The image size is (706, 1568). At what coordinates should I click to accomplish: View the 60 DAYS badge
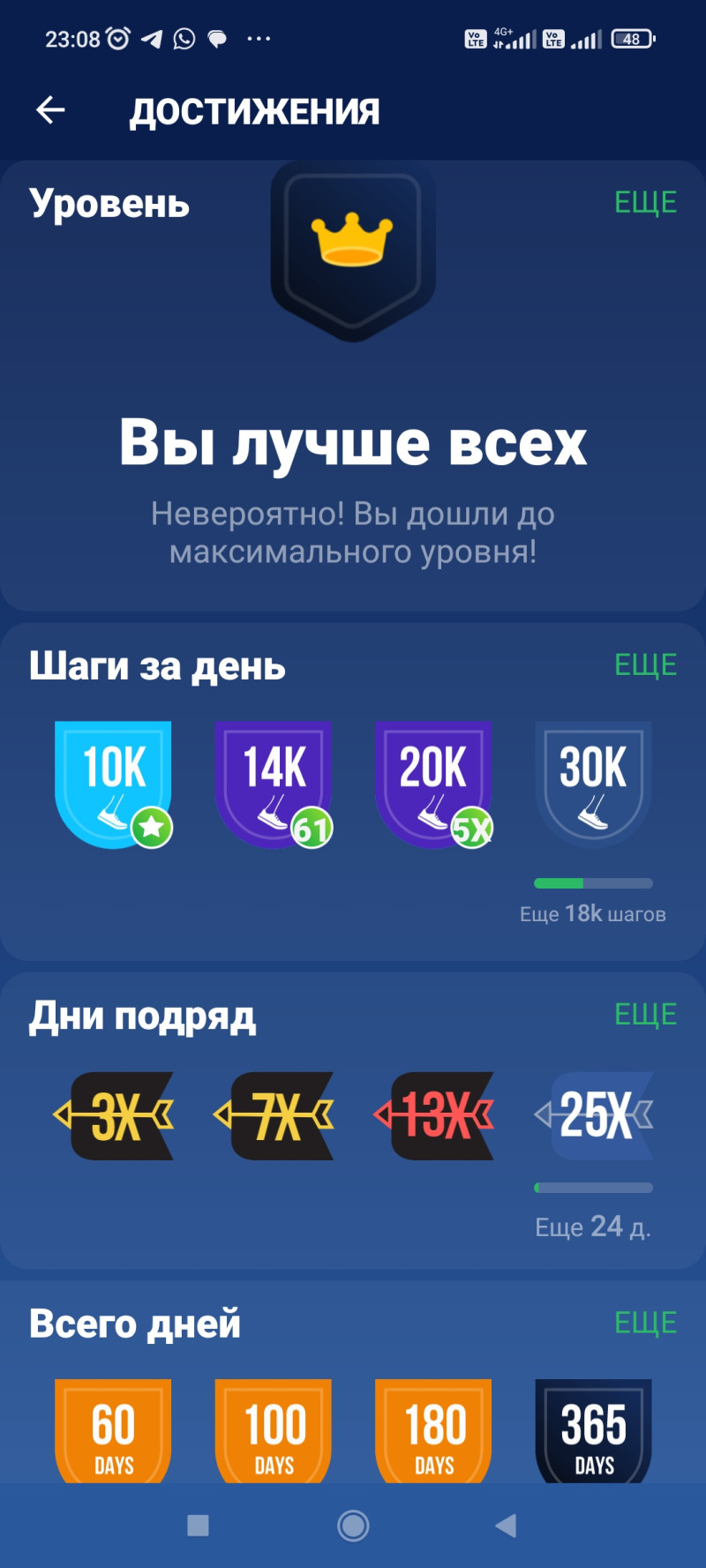(x=113, y=1431)
